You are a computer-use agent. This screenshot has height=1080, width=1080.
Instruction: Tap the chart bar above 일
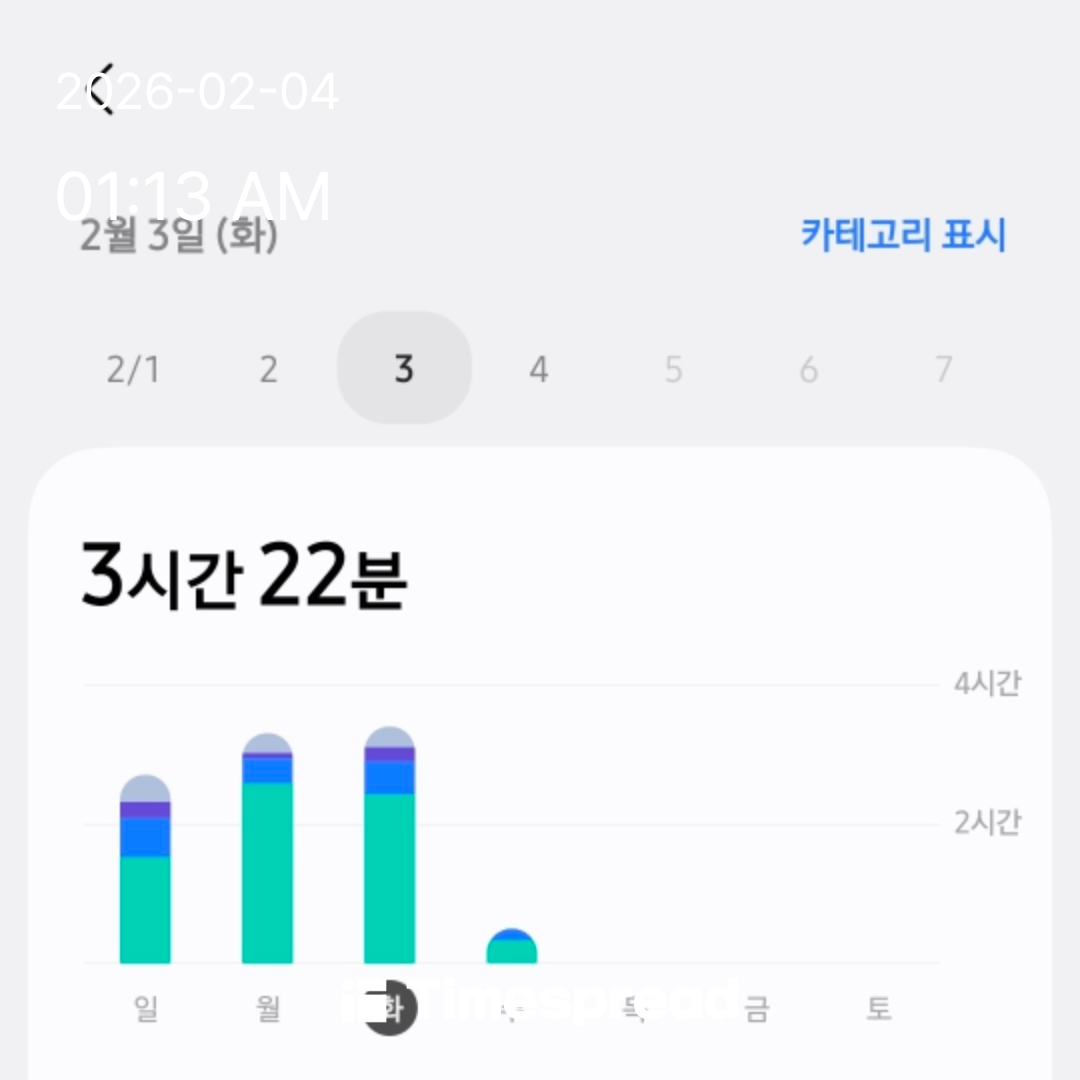145,870
